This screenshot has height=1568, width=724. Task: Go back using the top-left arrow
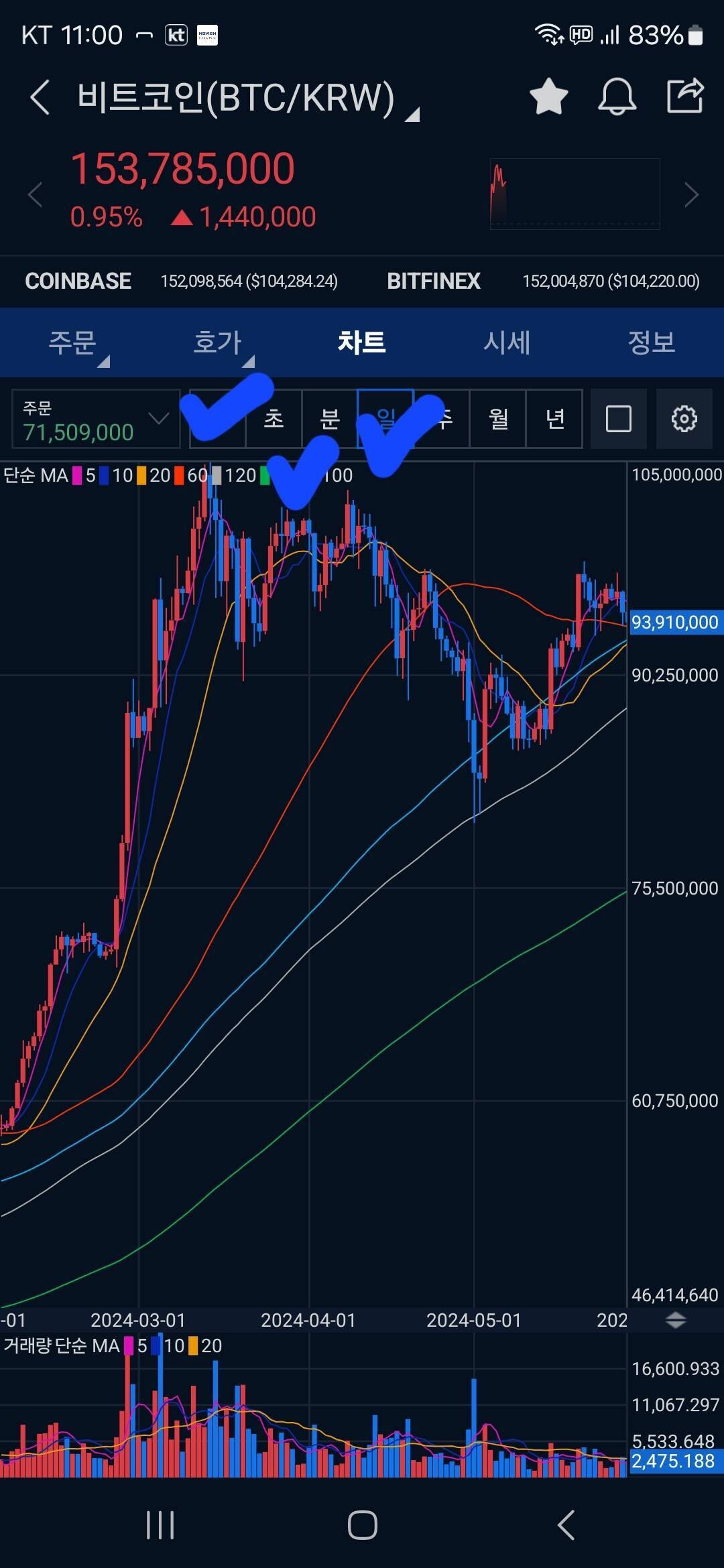[40, 98]
